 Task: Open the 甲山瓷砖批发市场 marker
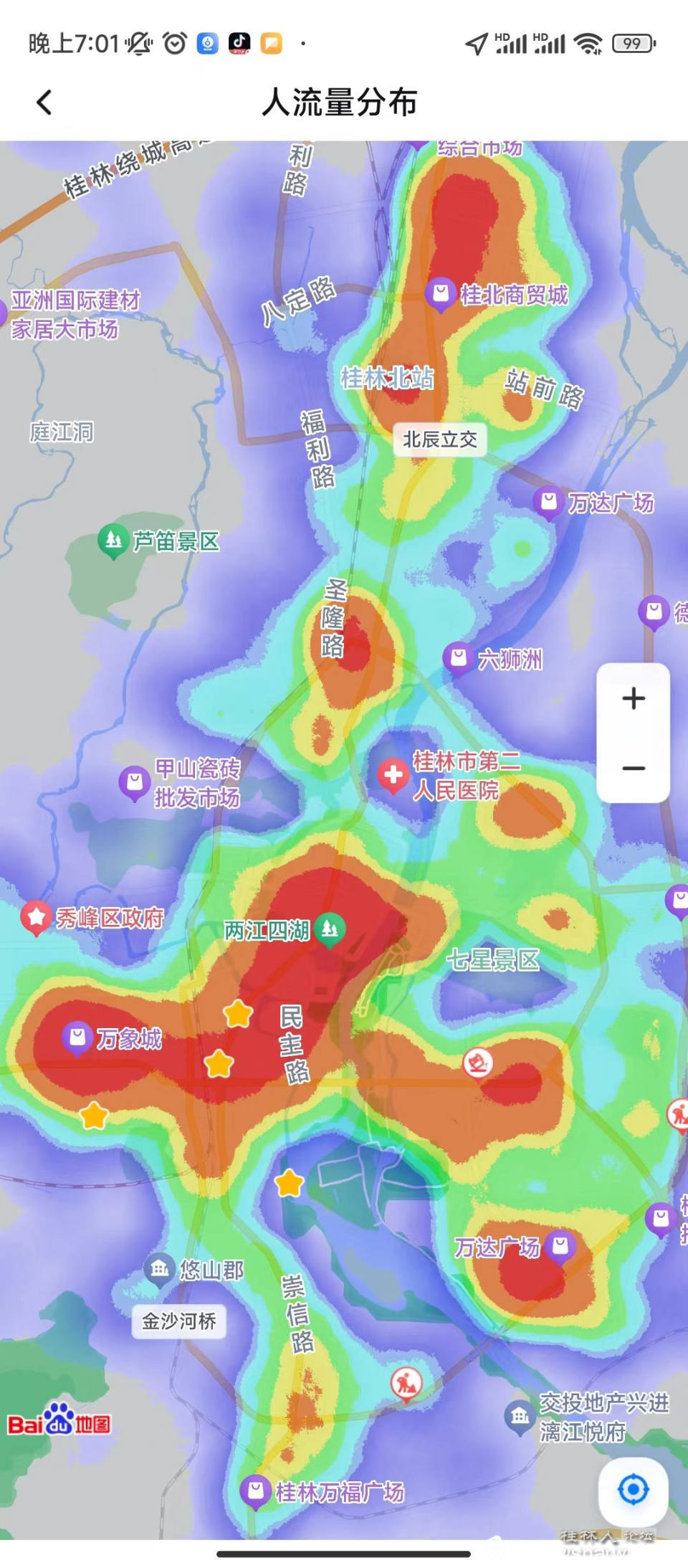pos(133,781)
